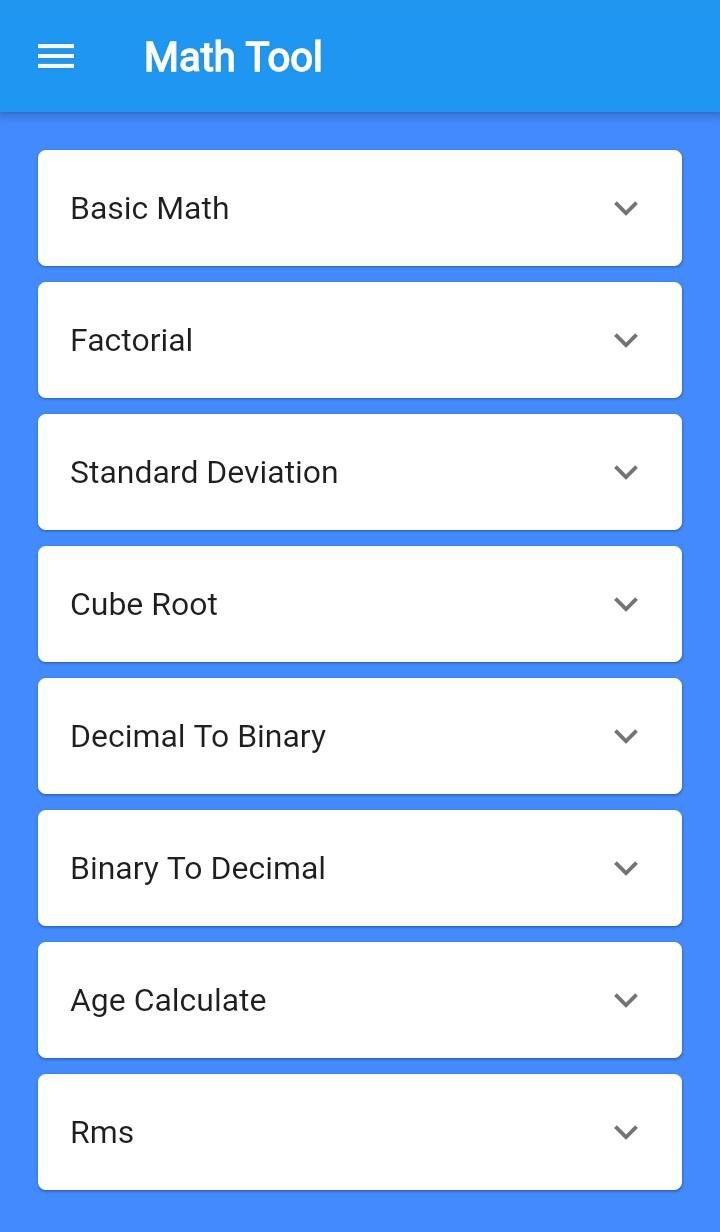The image size is (720, 1232).
Task: Click the Standard Deviation chevron icon
Action: click(x=626, y=472)
